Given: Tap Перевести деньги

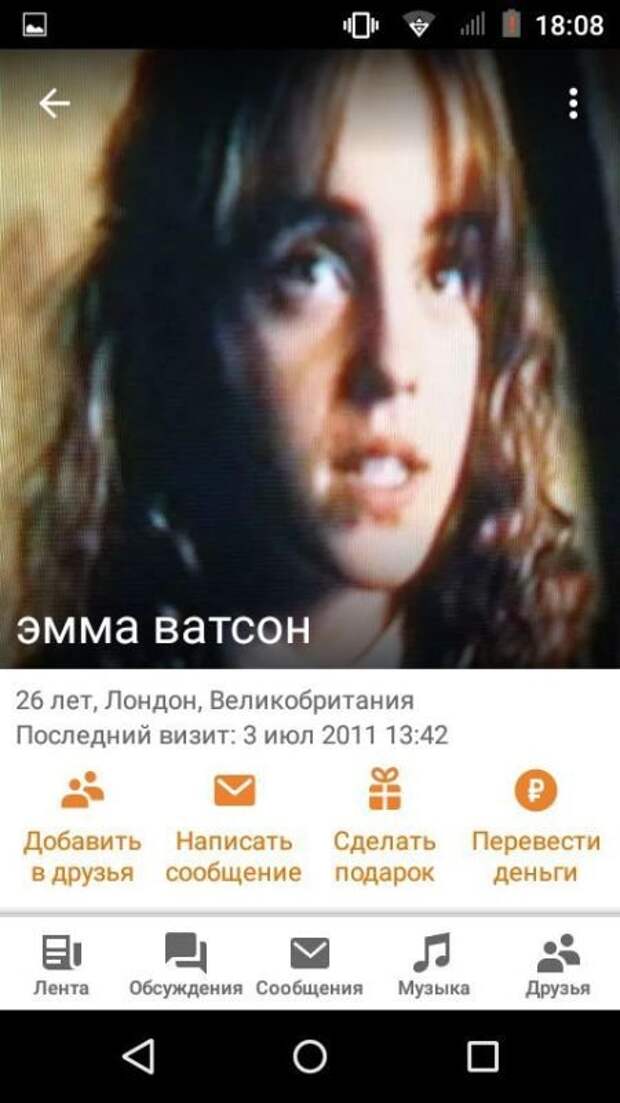Looking at the screenshot, I should click(536, 826).
